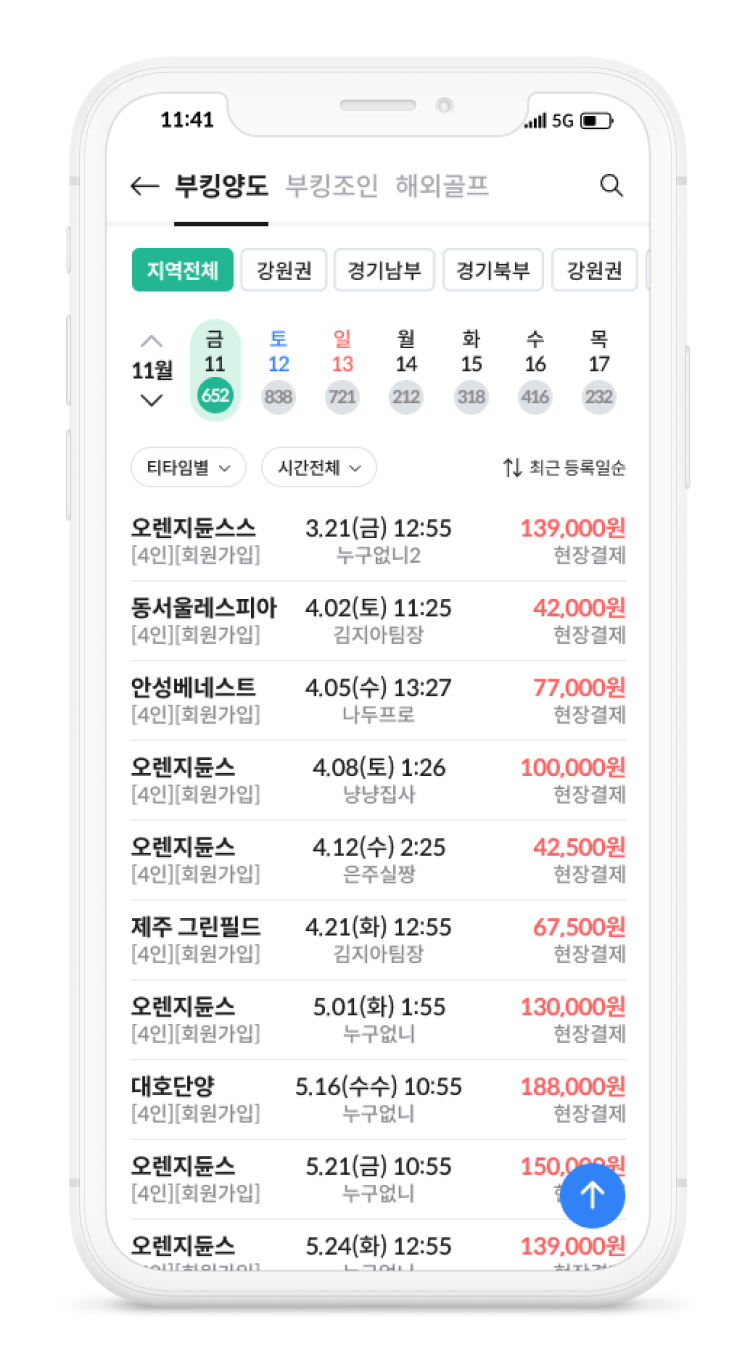Open the 안성베네스트 77,000원 listing
Screen dimensions: 750x1359
(x=378, y=700)
